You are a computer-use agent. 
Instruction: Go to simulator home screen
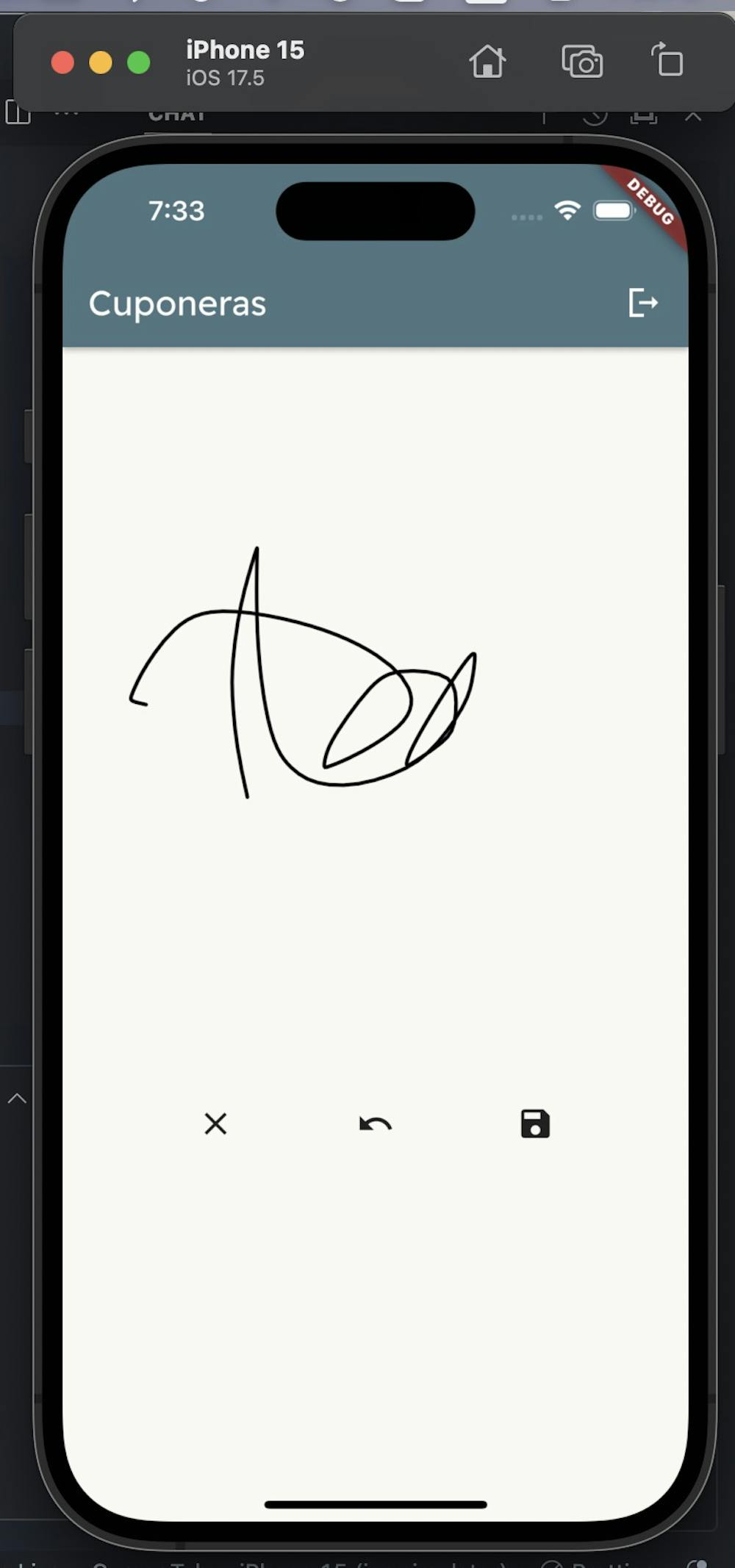(487, 62)
